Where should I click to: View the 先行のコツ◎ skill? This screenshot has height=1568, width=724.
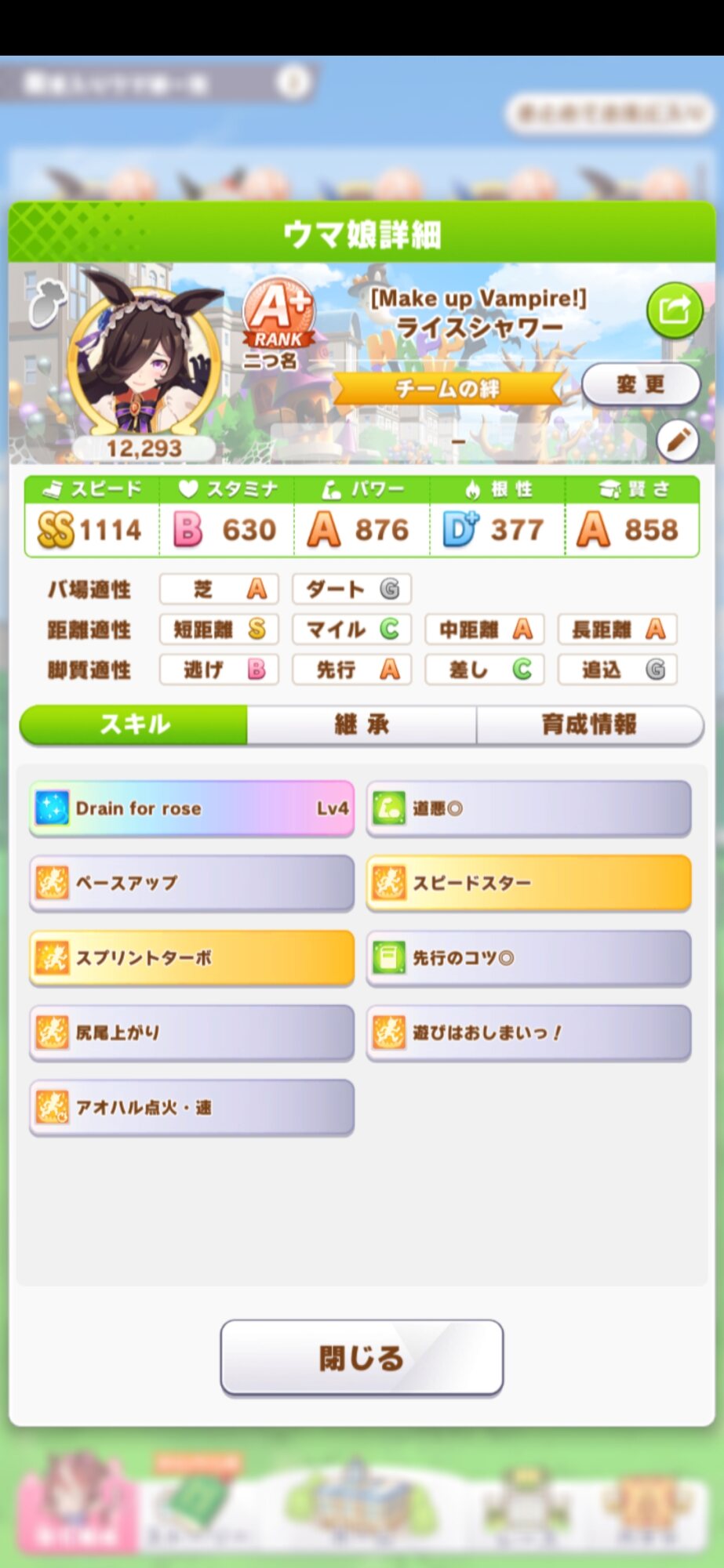(x=528, y=957)
